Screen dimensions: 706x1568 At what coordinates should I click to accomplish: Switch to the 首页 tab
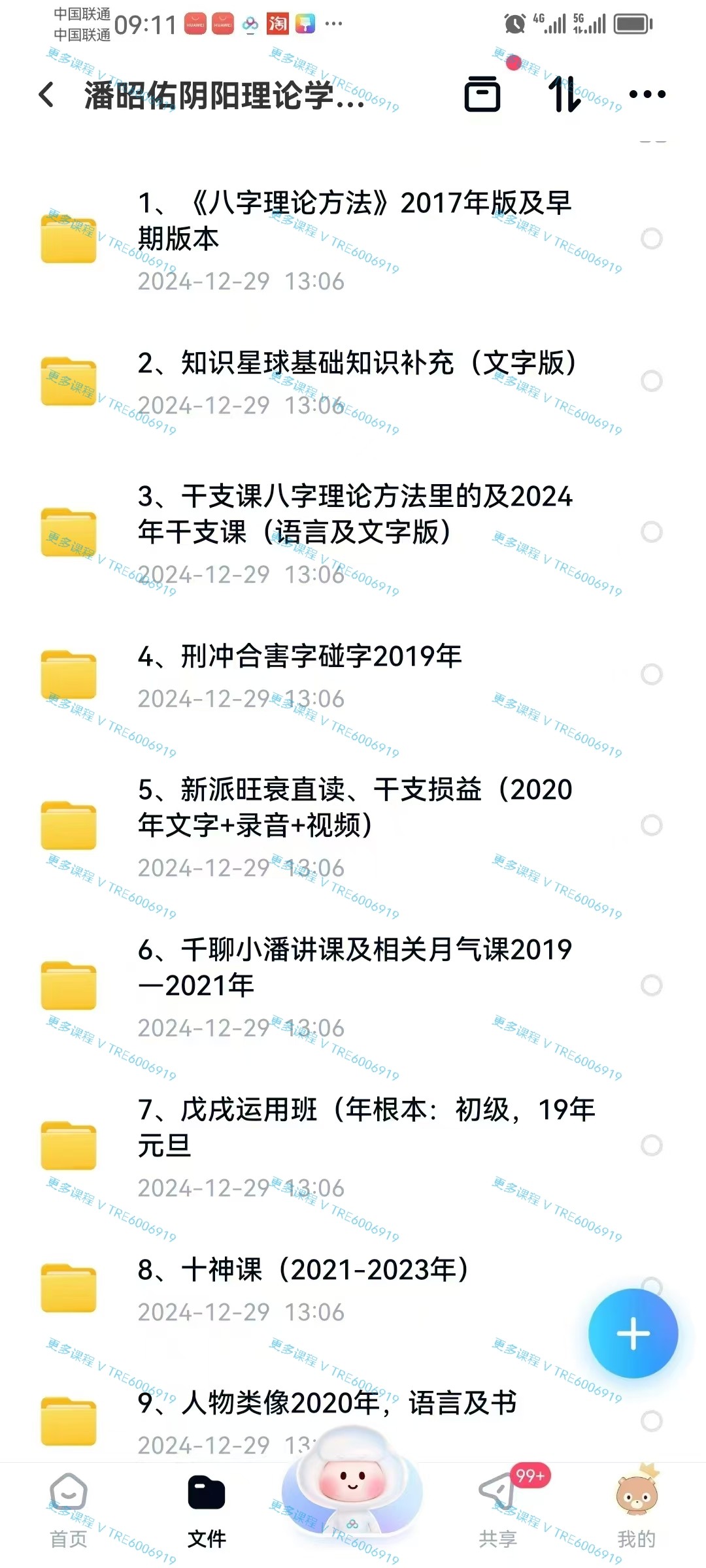[x=69, y=1511]
